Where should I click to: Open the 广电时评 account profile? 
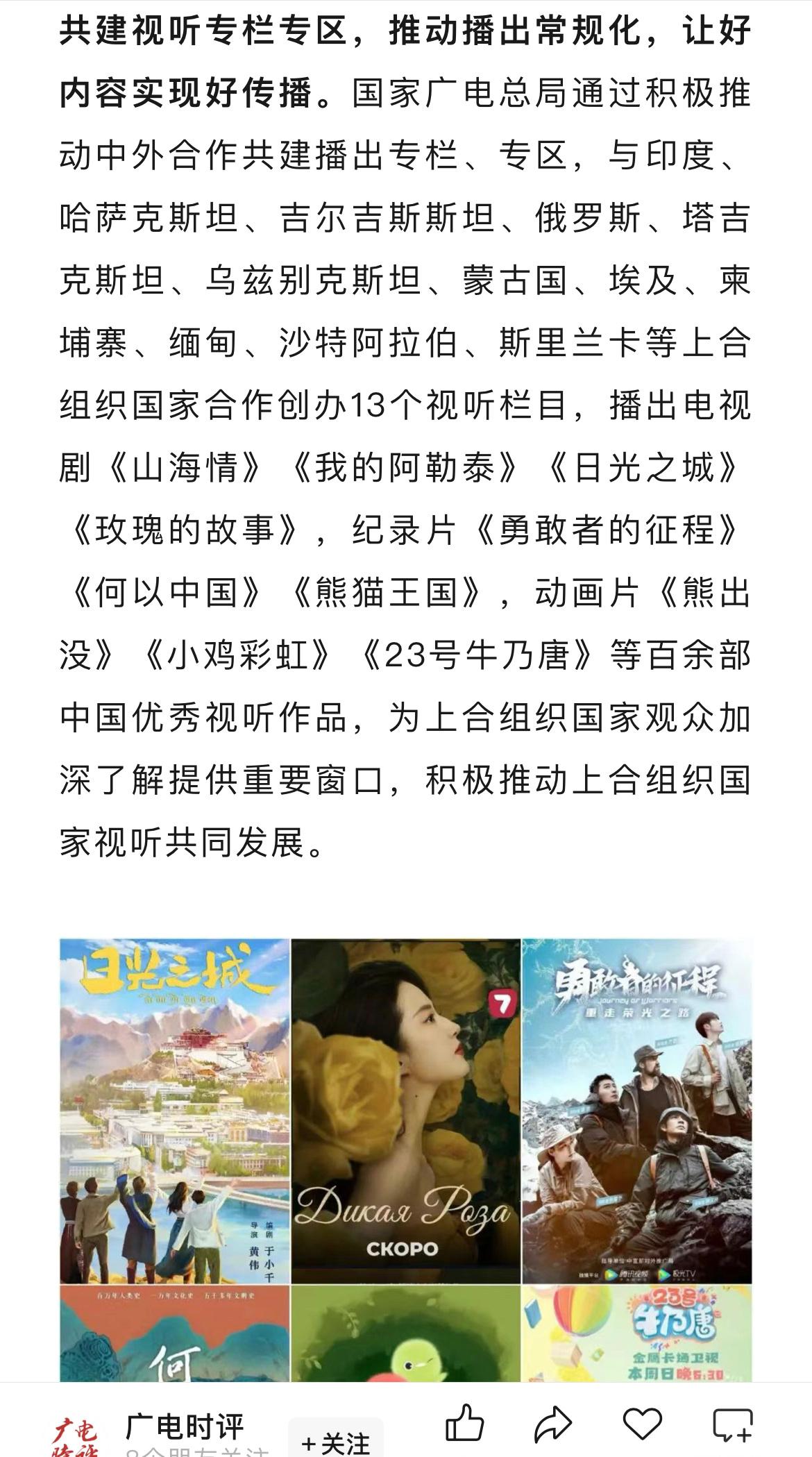click(x=185, y=1427)
